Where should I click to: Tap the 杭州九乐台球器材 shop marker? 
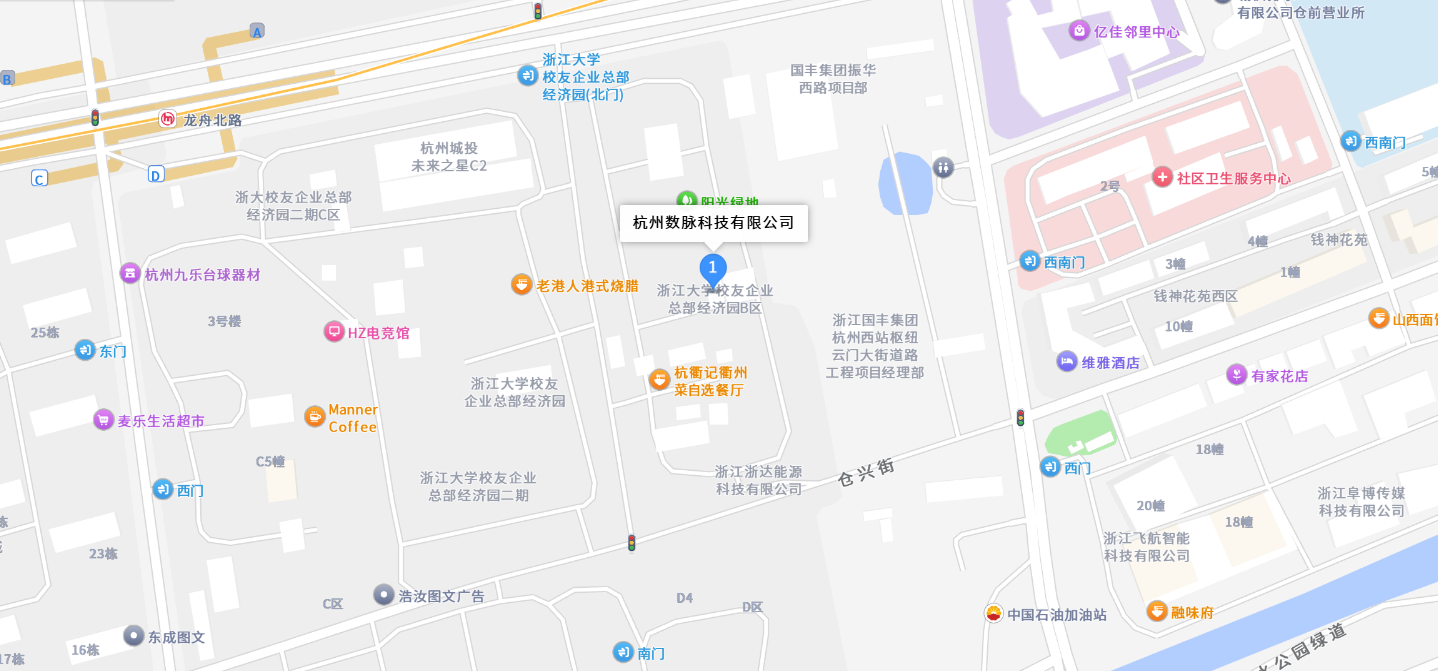point(130,273)
